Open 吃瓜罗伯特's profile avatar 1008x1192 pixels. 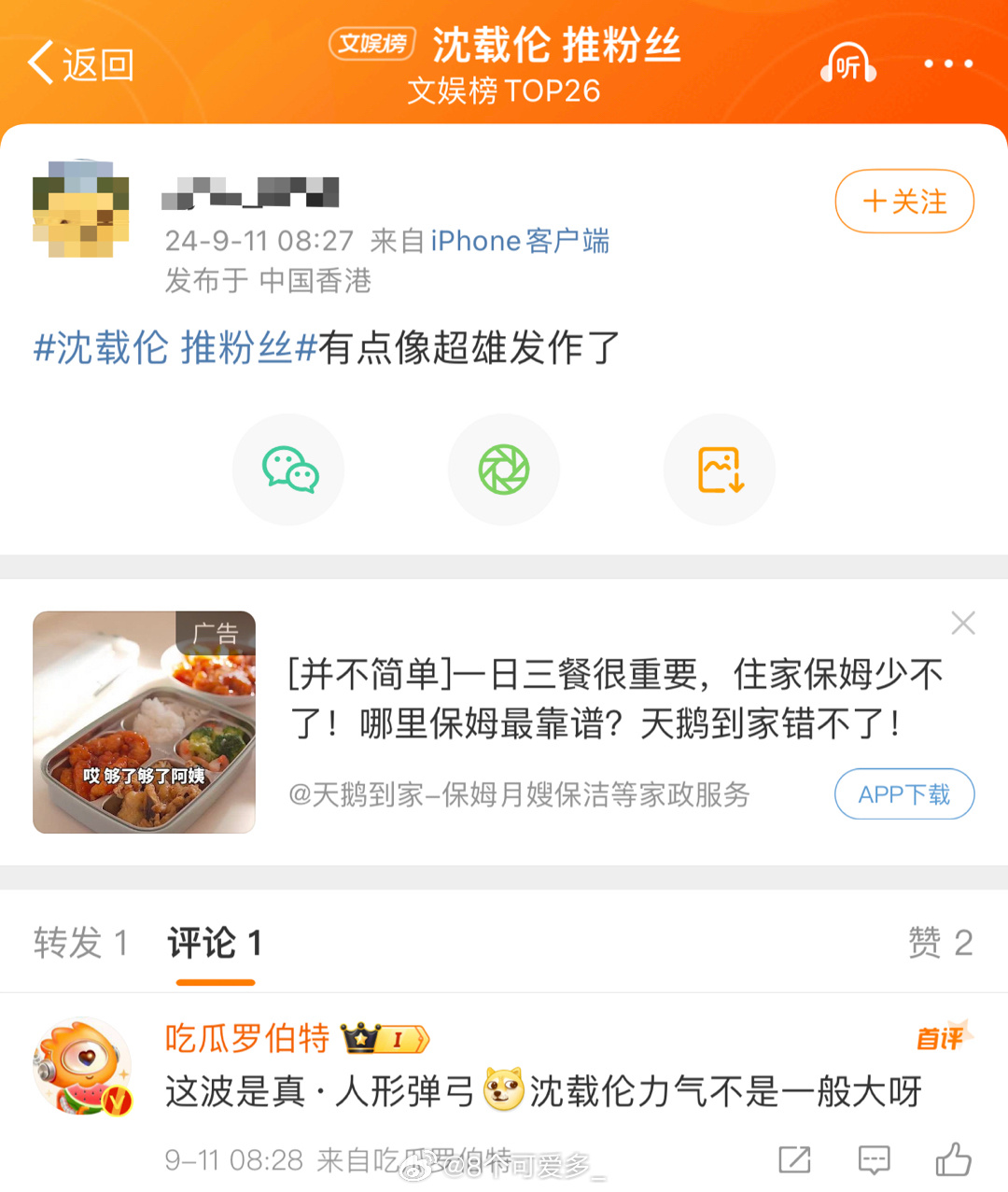coord(82,1066)
